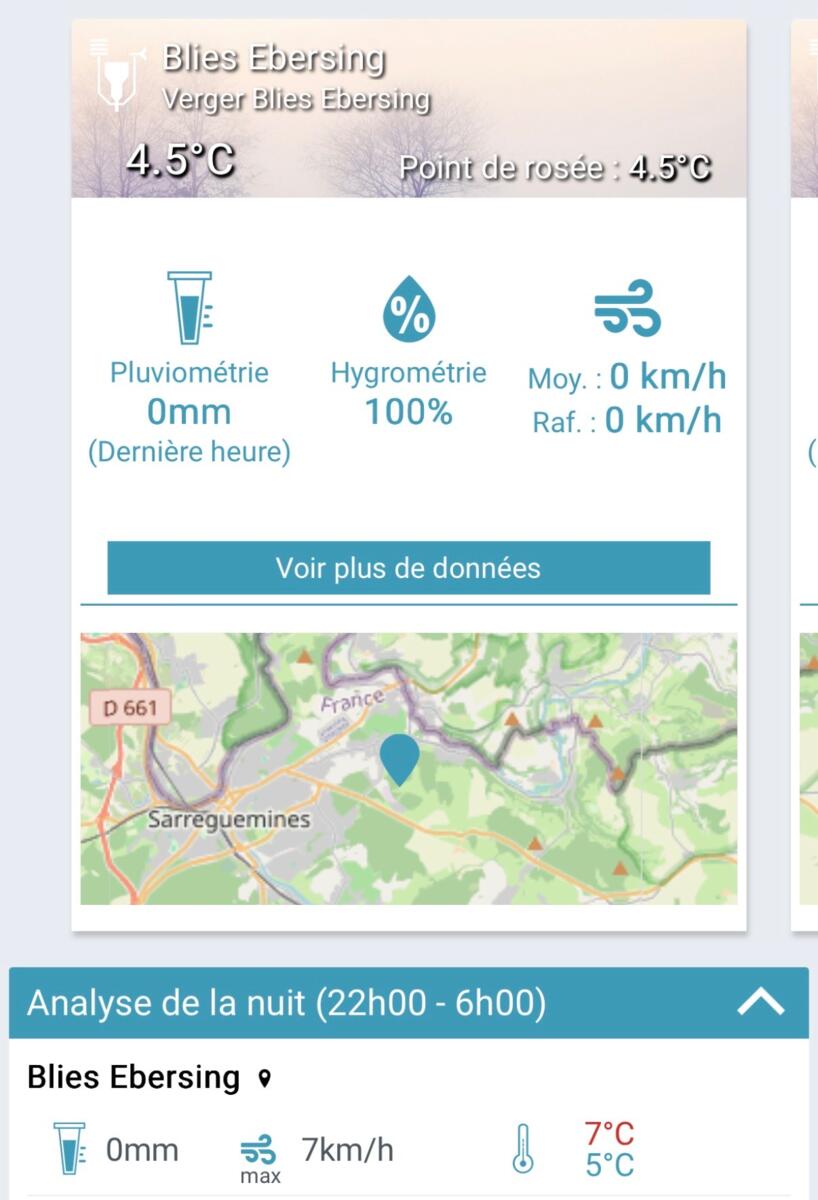Tap the Voir plus de données button
Viewport: 818px width, 1200px height.
point(408,568)
